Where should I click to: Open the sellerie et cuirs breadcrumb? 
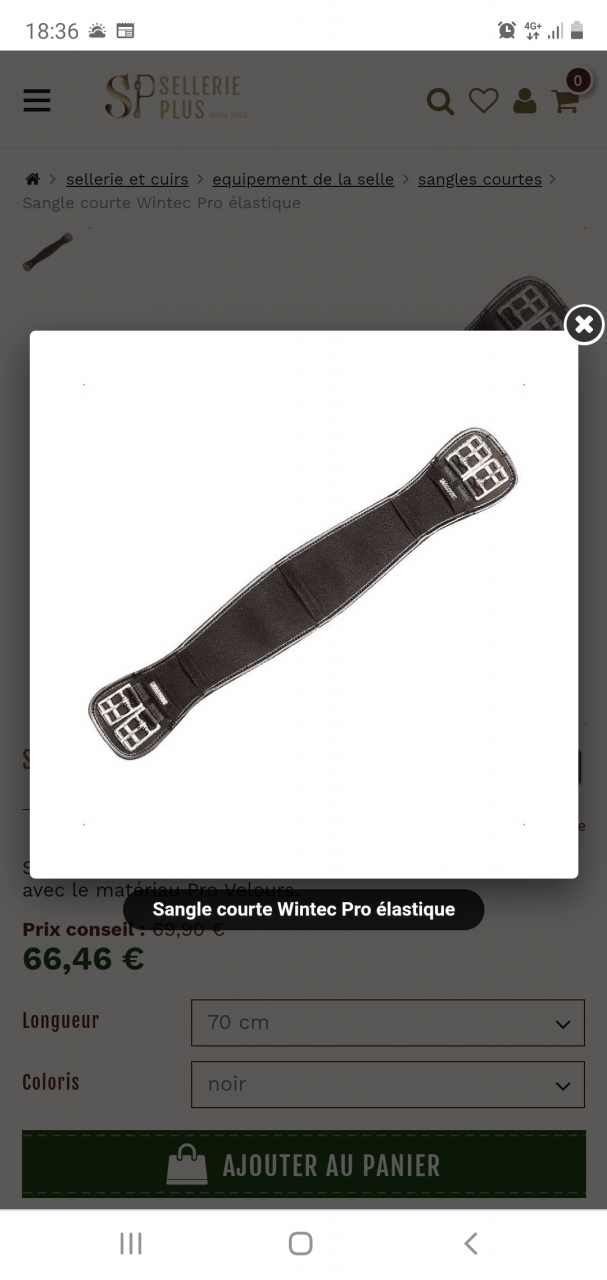pyautogui.click(x=127, y=179)
